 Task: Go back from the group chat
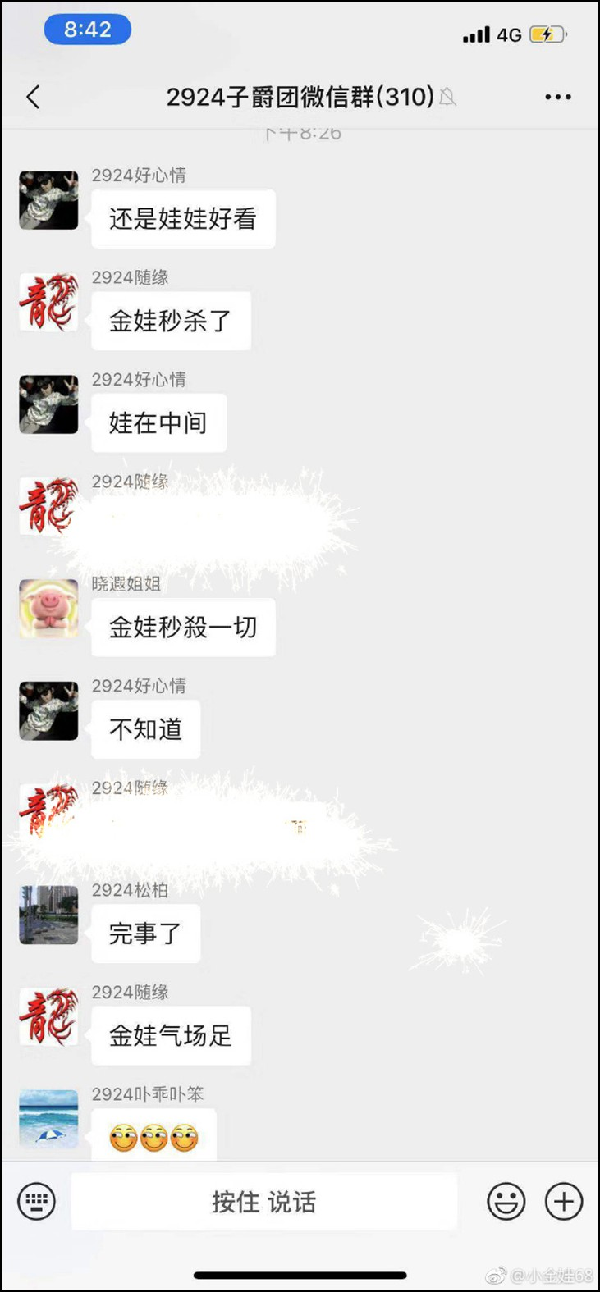[33, 97]
